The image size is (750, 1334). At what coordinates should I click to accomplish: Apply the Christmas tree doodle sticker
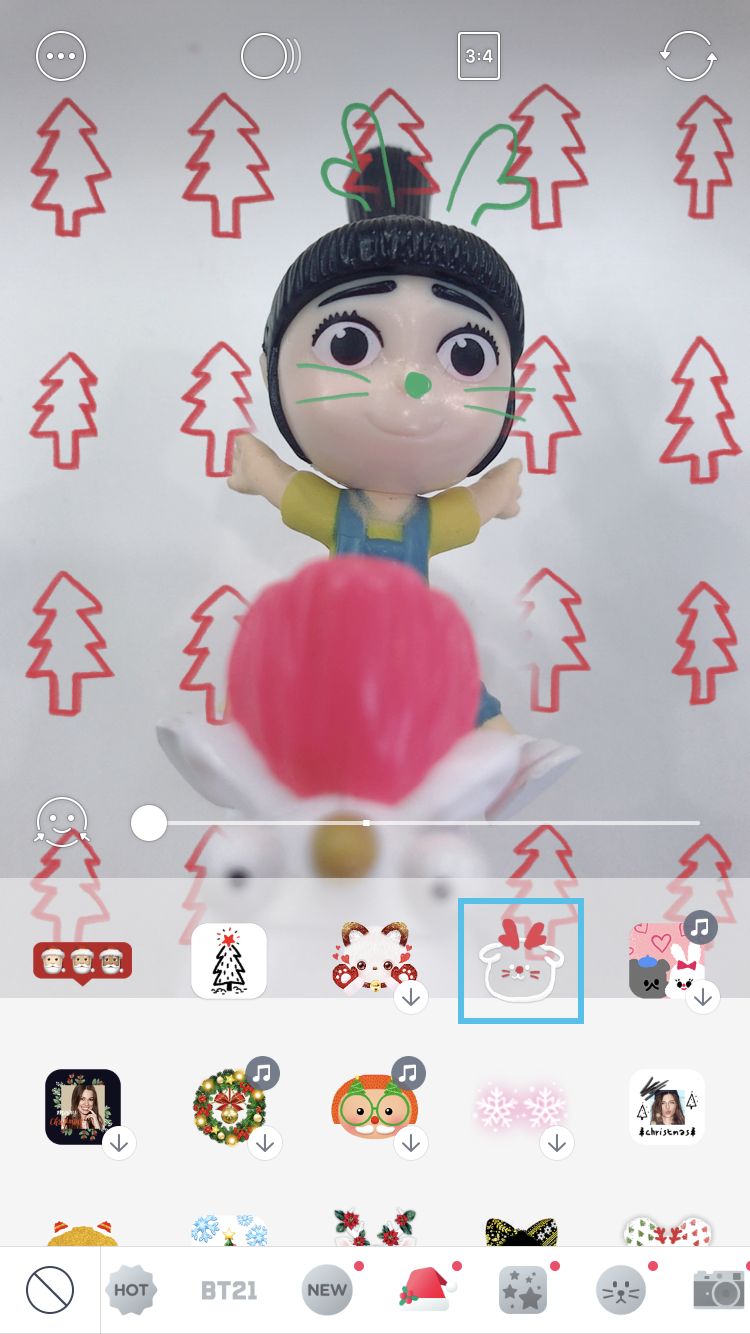tap(229, 961)
